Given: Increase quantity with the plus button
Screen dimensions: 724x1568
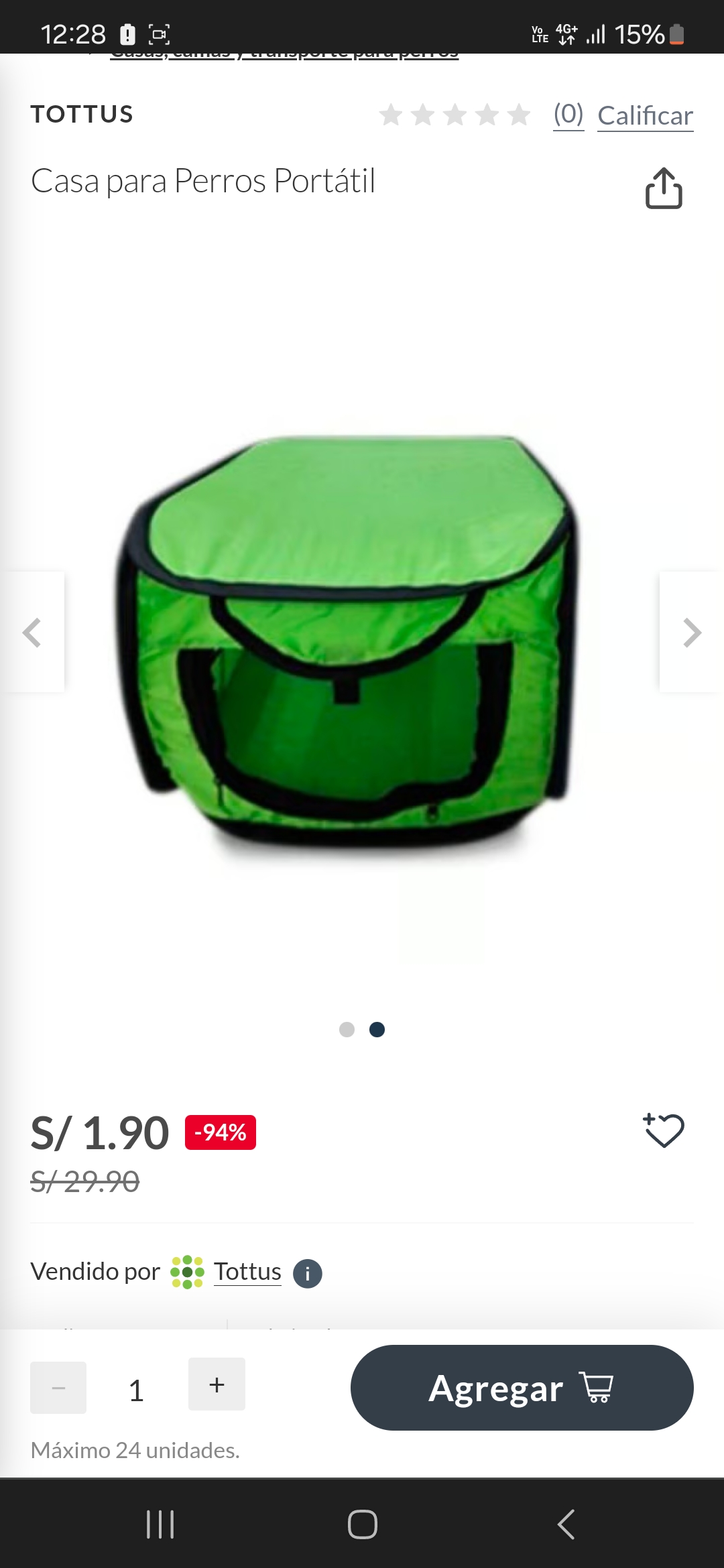Looking at the screenshot, I should coord(217,1384).
